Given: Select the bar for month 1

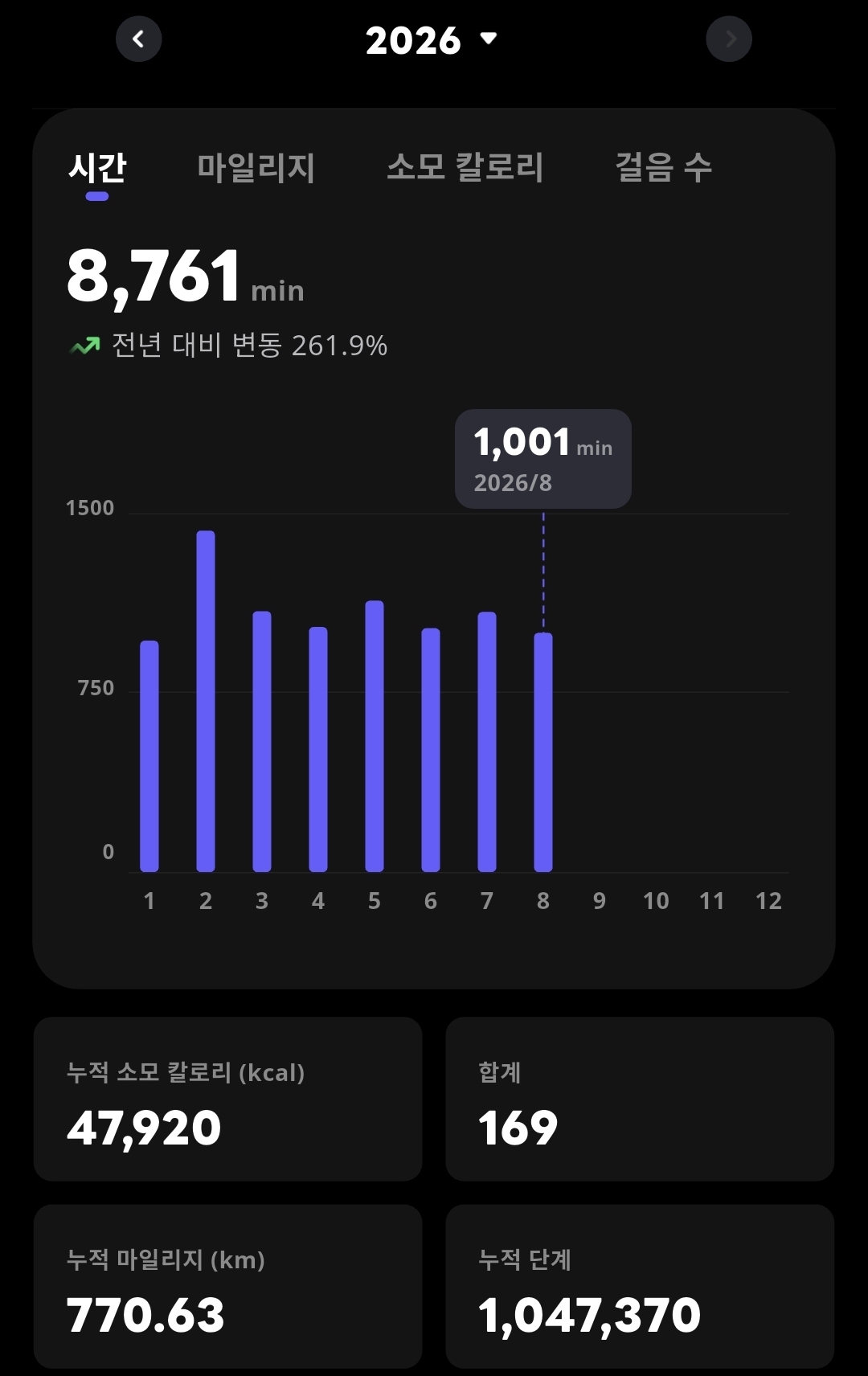Looking at the screenshot, I should [x=149, y=756].
